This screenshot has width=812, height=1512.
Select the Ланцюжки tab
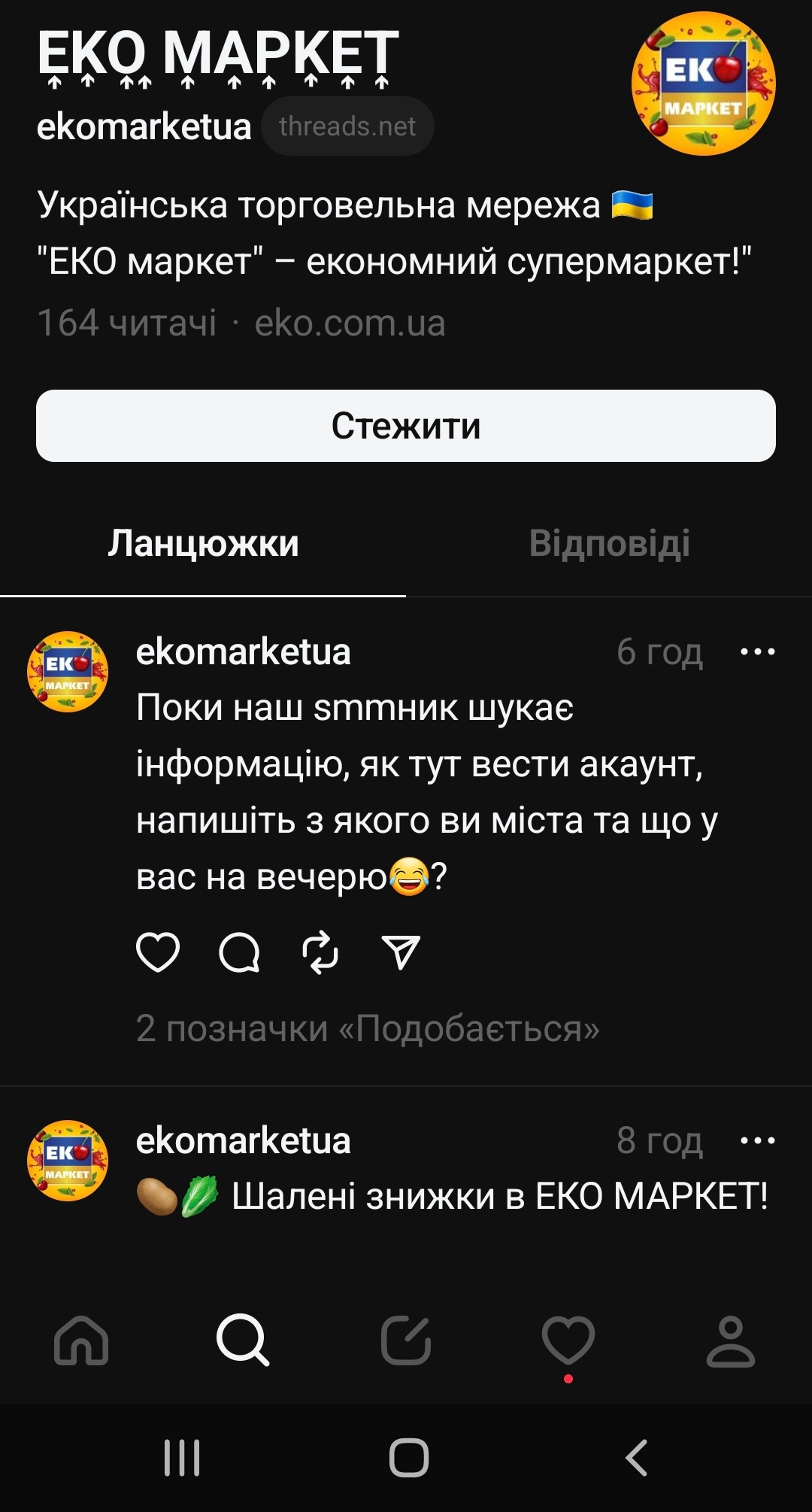click(203, 543)
